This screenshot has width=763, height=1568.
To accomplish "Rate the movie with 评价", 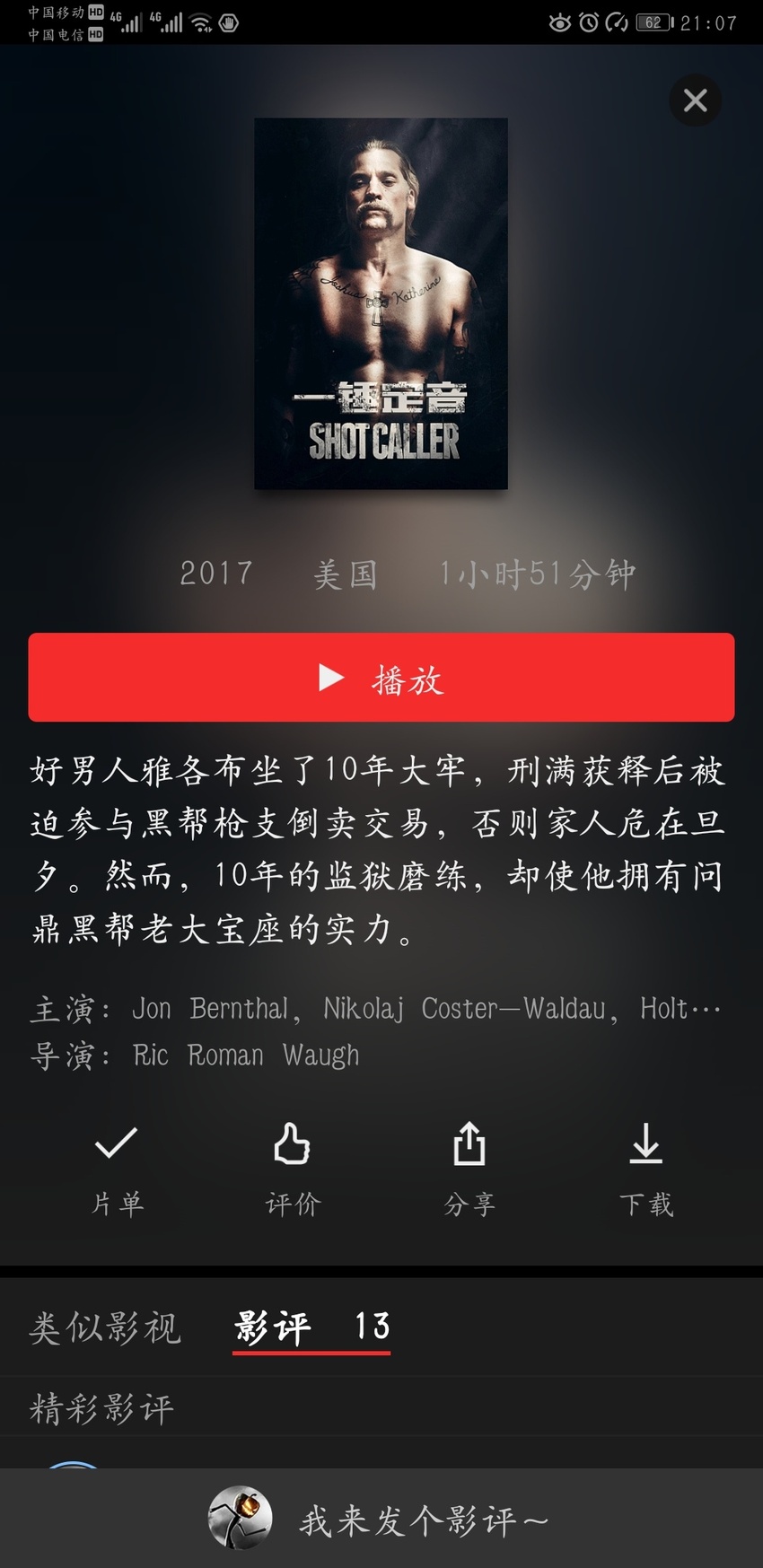I will click(293, 1171).
